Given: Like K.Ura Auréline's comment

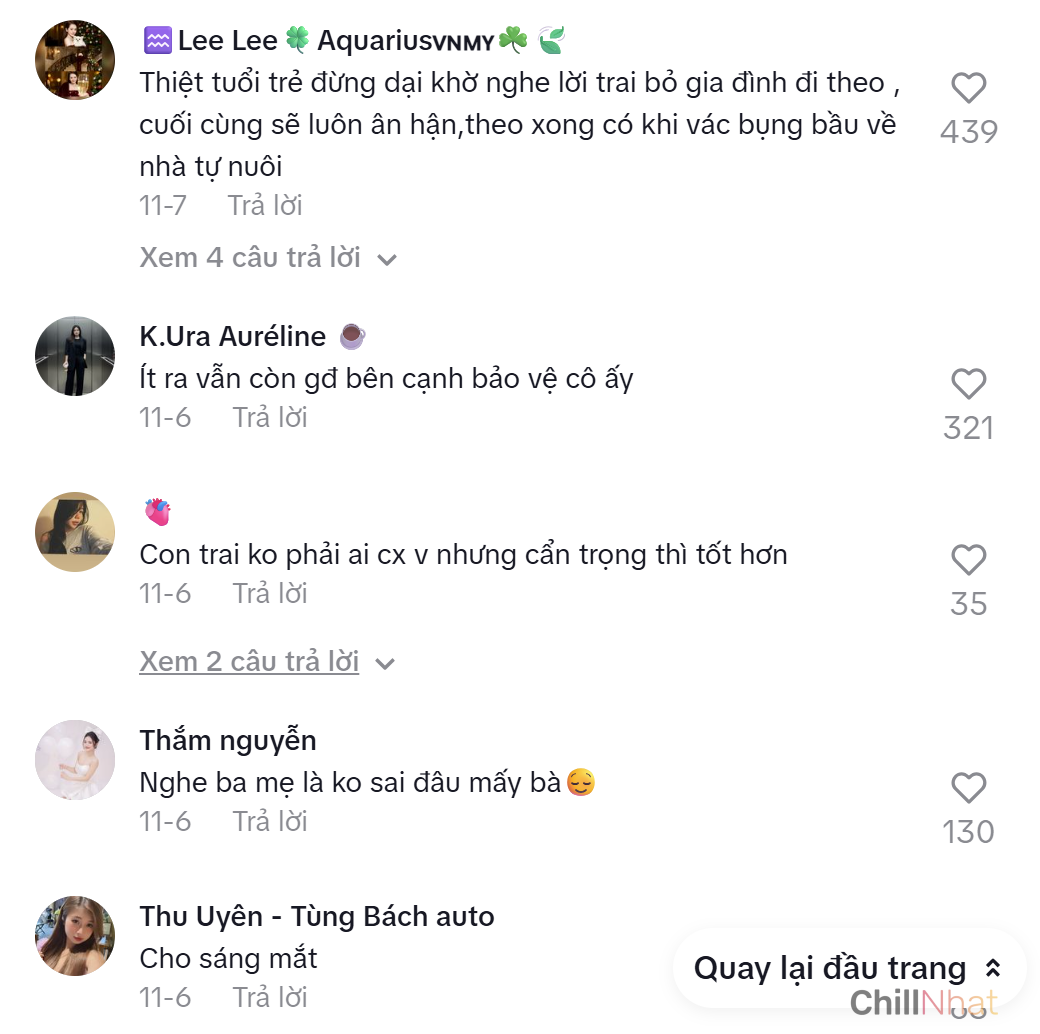Looking at the screenshot, I should coord(968,384).
